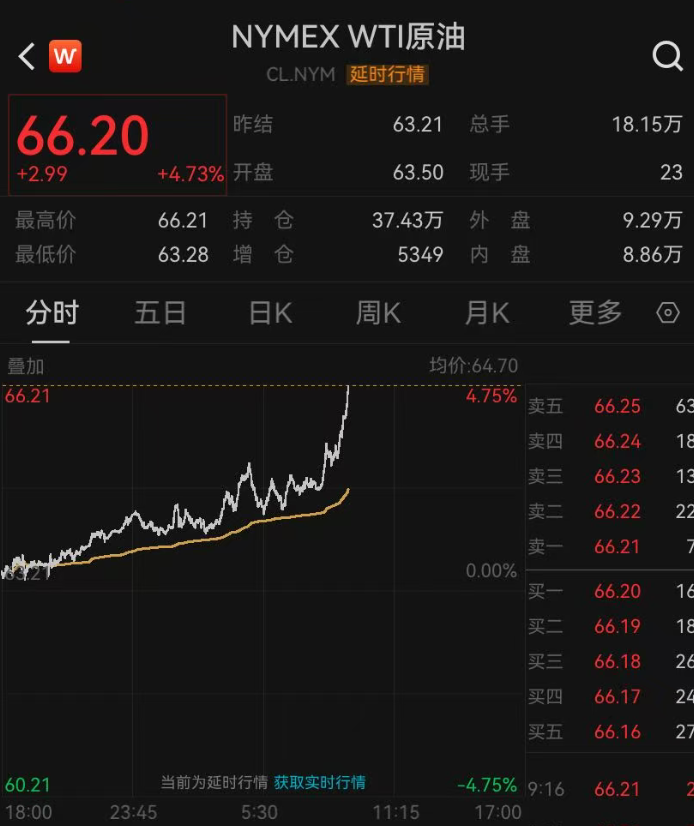694x826 pixels.
Task: Go back using the arrow
Action: (27, 56)
